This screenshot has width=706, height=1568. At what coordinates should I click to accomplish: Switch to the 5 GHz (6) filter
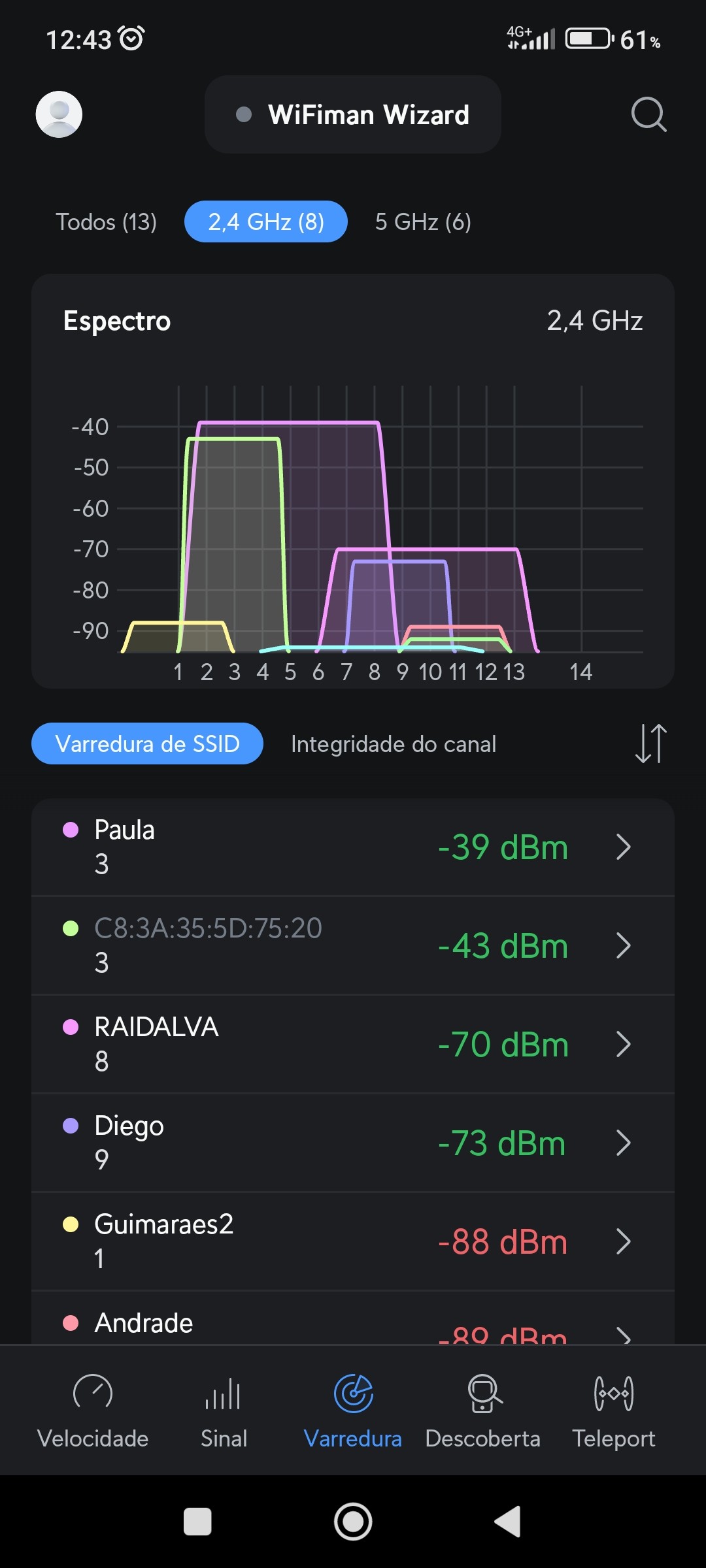tap(423, 222)
